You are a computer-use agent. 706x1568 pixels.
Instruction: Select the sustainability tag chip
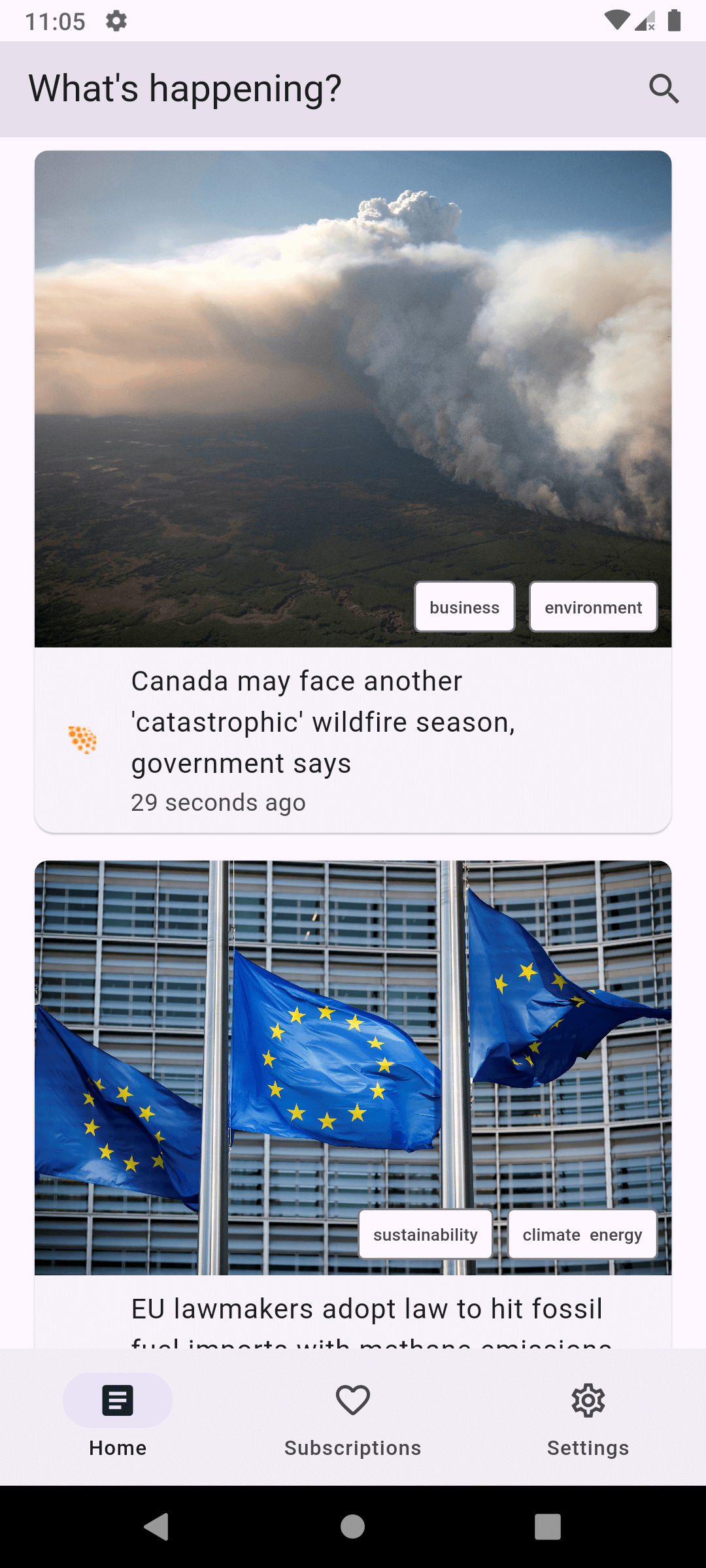pos(426,1234)
